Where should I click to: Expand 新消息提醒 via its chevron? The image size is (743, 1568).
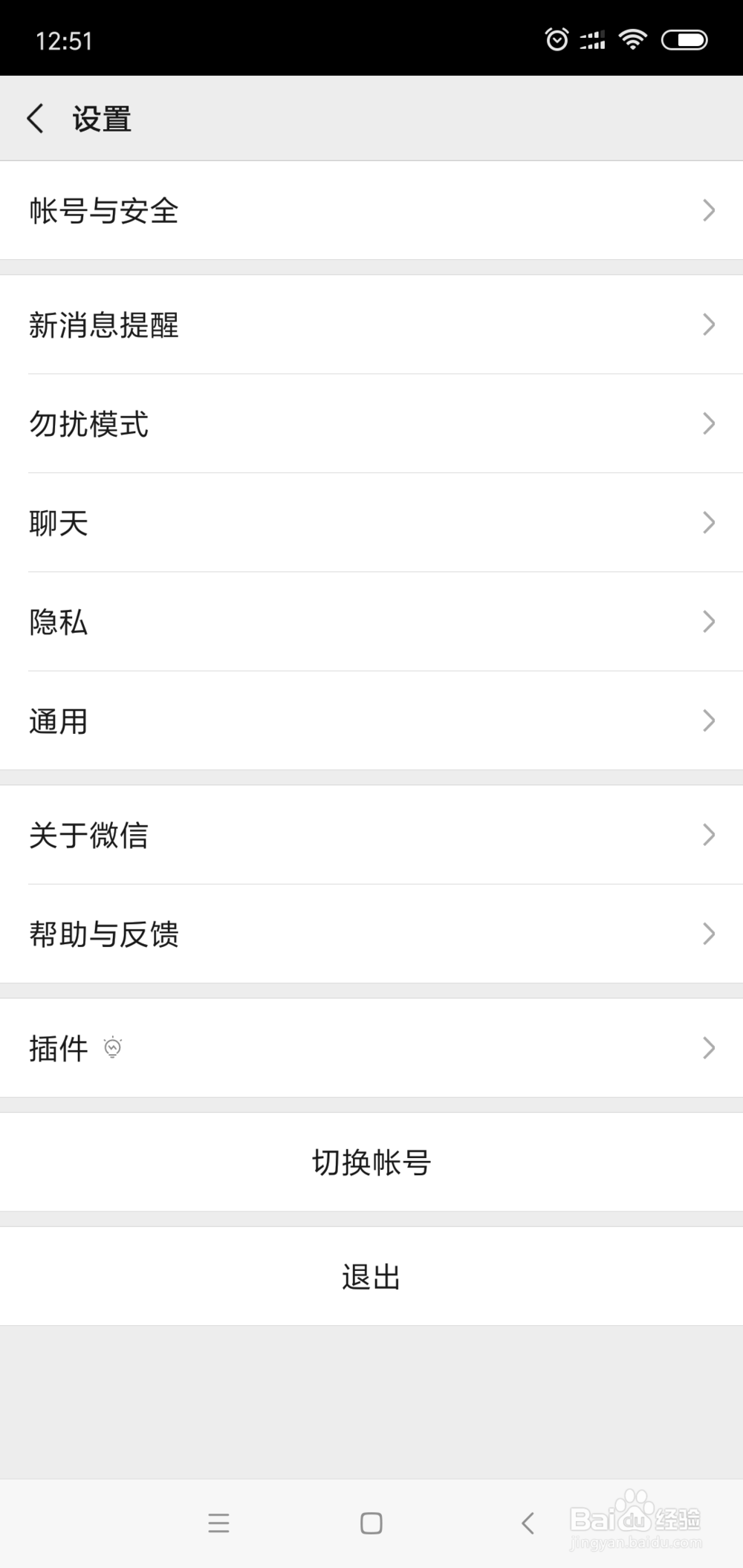click(x=708, y=325)
